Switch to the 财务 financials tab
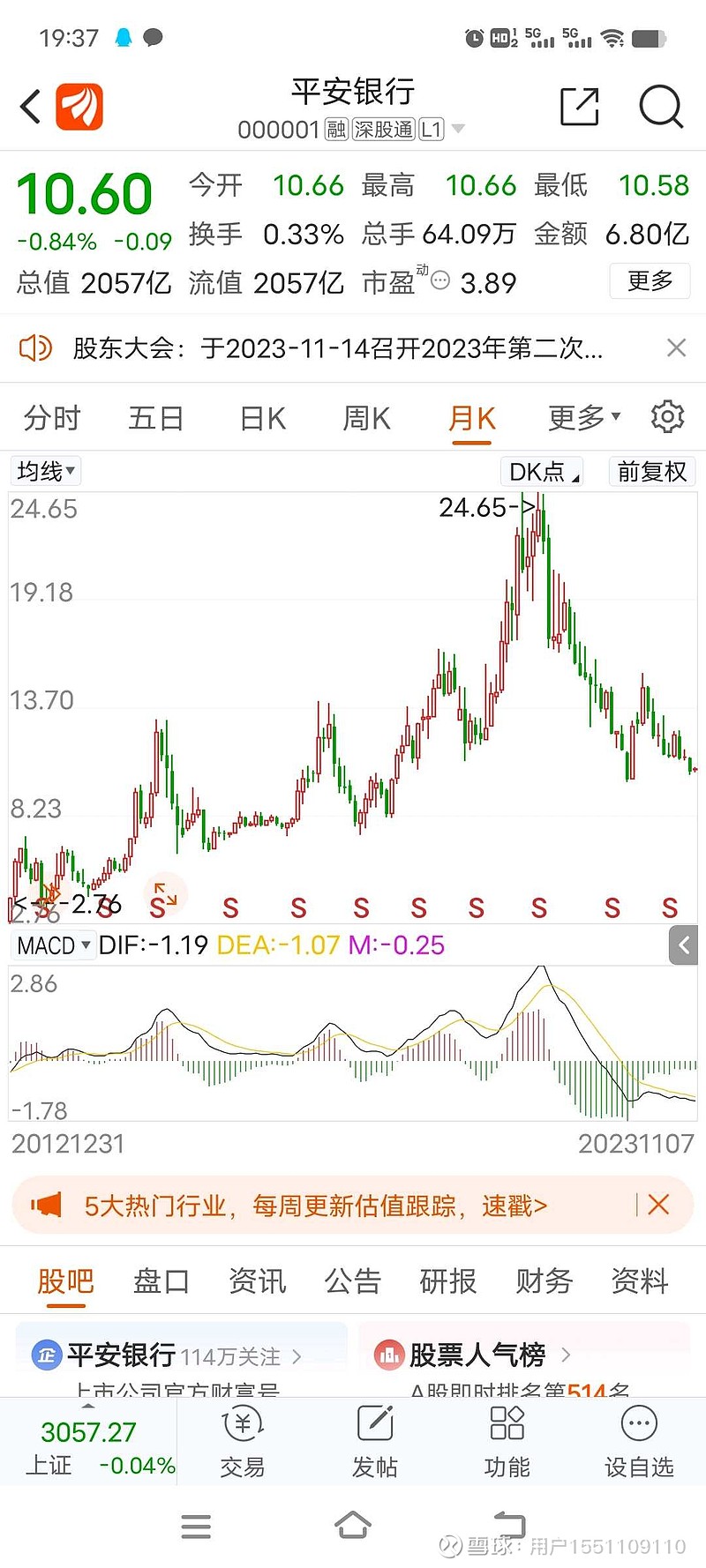Image resolution: width=706 pixels, height=1568 pixels. point(542,1281)
